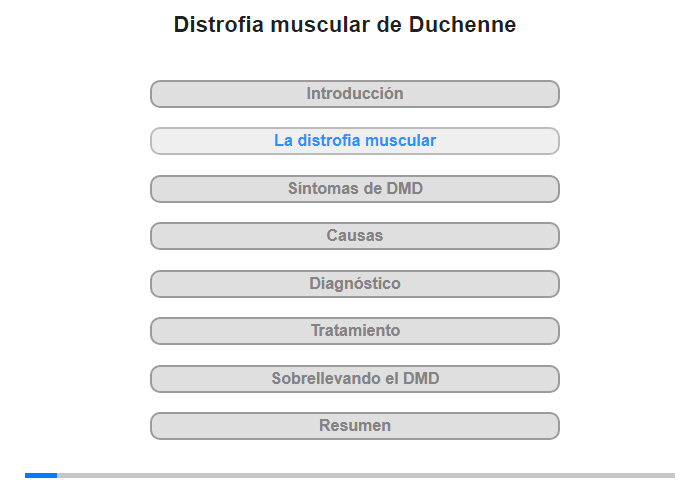Open the Causas section
This screenshot has width=700, height=480.
(355, 236)
